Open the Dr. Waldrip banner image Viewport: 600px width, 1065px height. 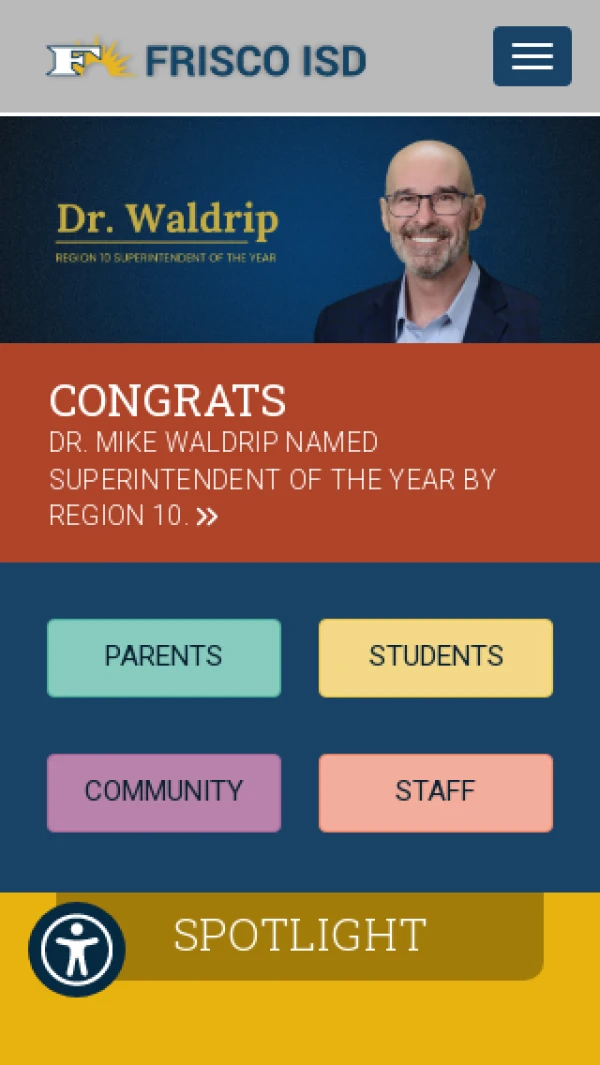pyautogui.click(x=300, y=230)
